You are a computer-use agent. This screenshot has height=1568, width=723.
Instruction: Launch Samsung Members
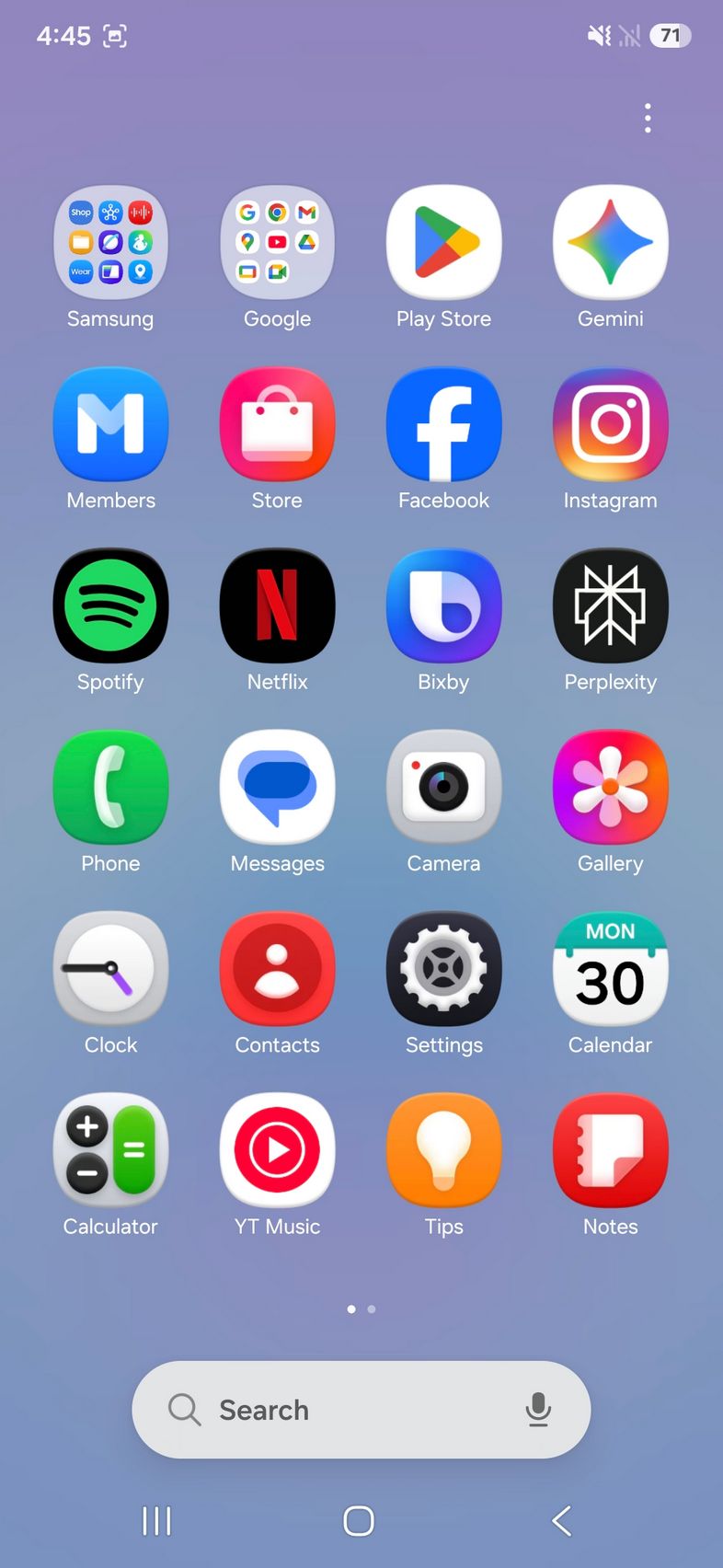coord(110,423)
